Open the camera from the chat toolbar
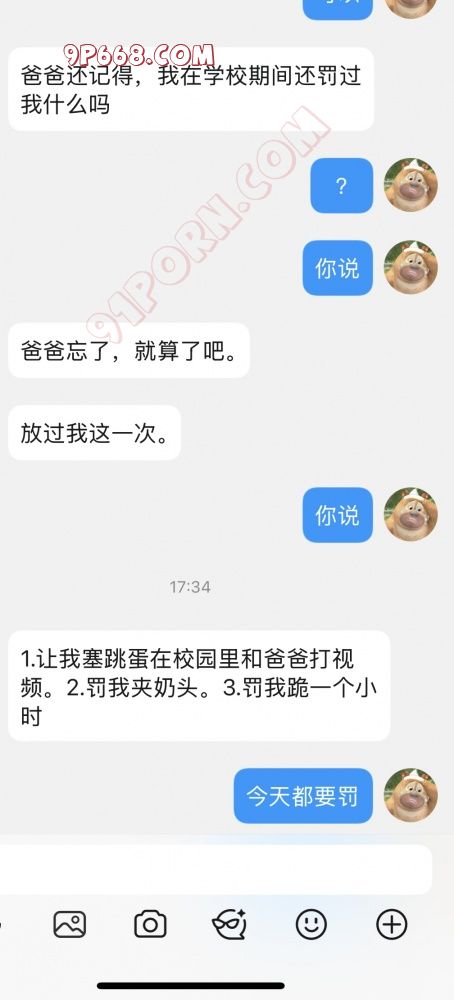This screenshot has width=454, height=1000. point(150,924)
